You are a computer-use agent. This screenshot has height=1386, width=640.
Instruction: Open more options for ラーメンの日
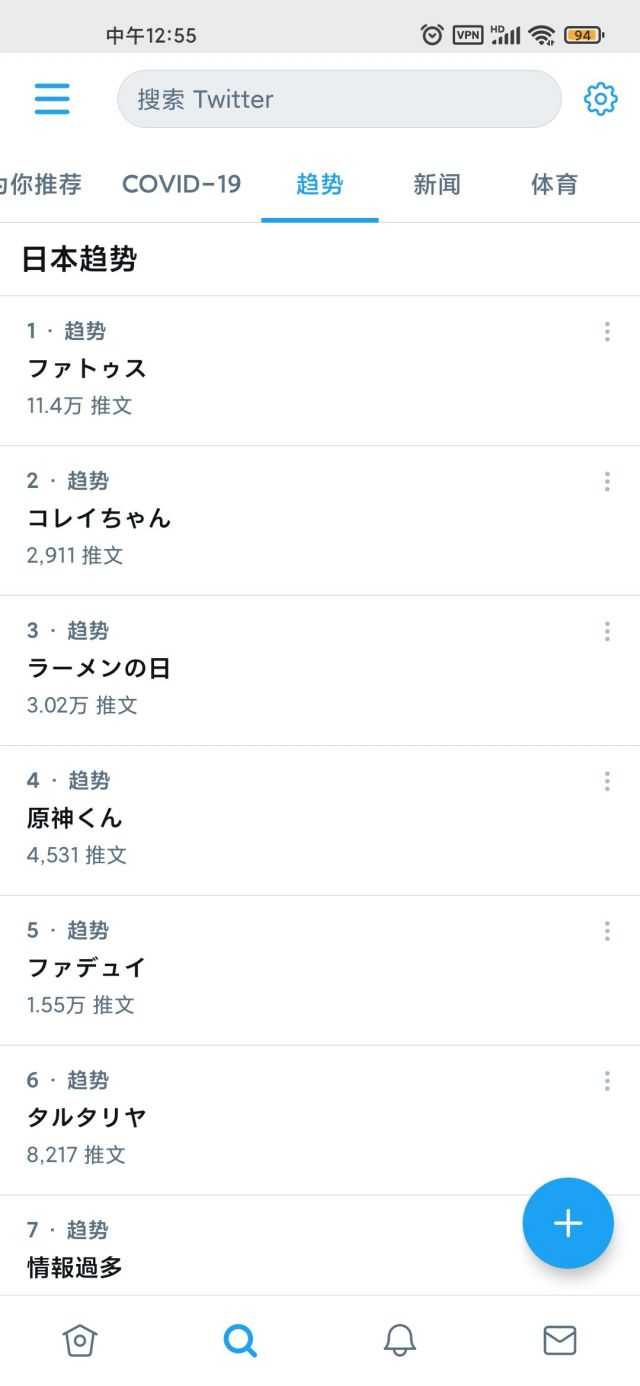[x=607, y=632]
